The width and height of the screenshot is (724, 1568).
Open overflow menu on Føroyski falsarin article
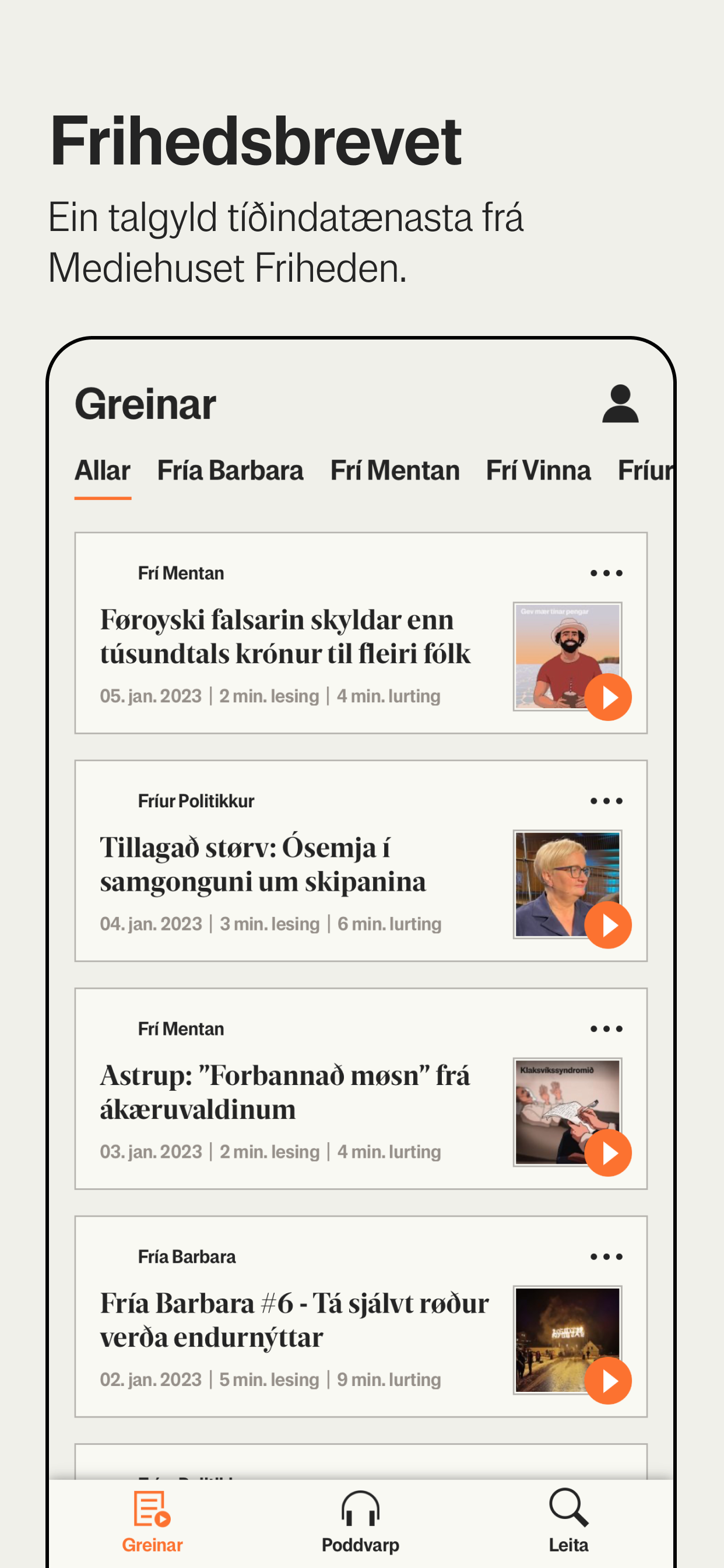606,572
